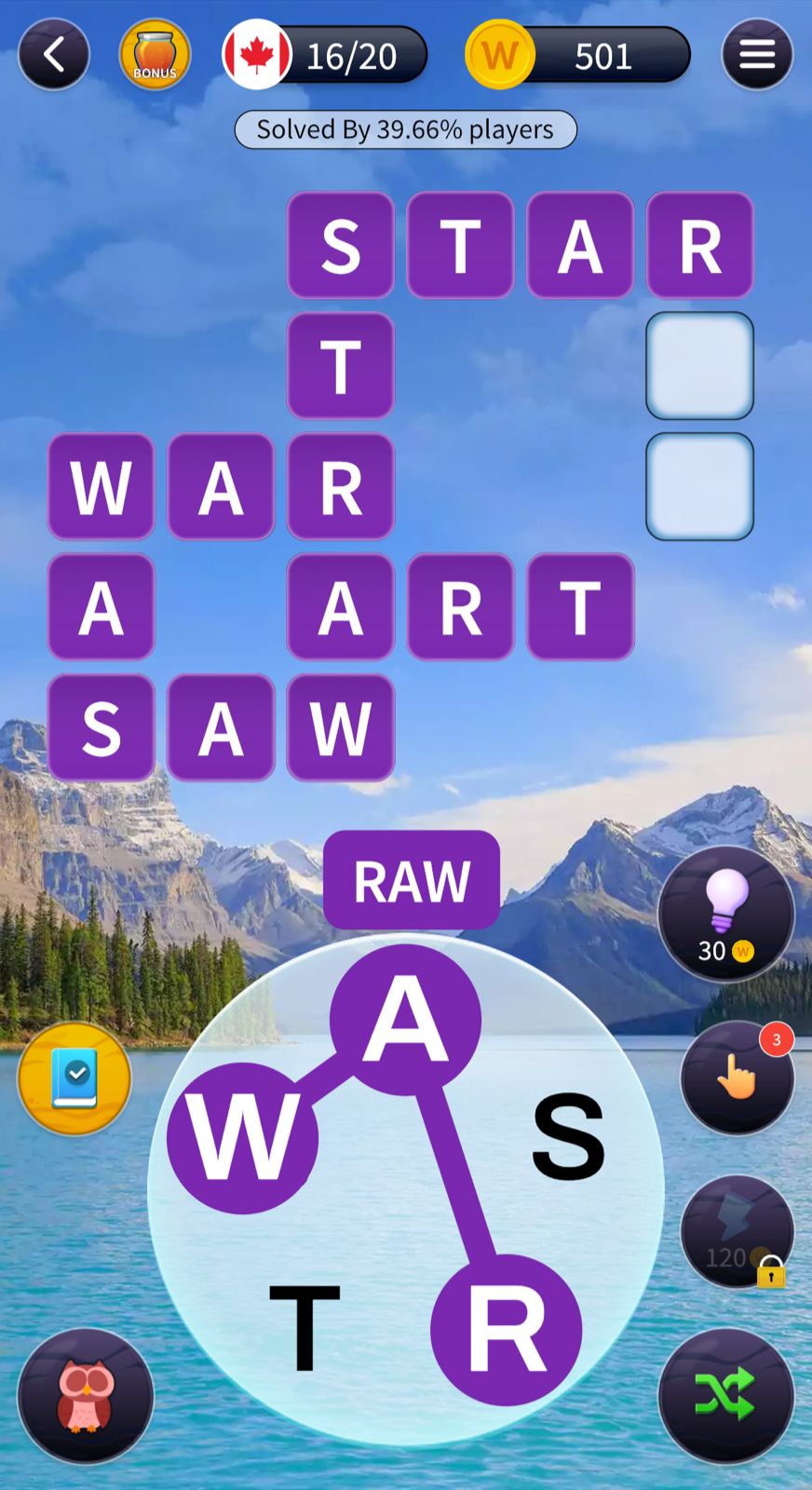The image size is (812, 1490).
Task: Select the letter A in the wheel
Action: point(406,1020)
